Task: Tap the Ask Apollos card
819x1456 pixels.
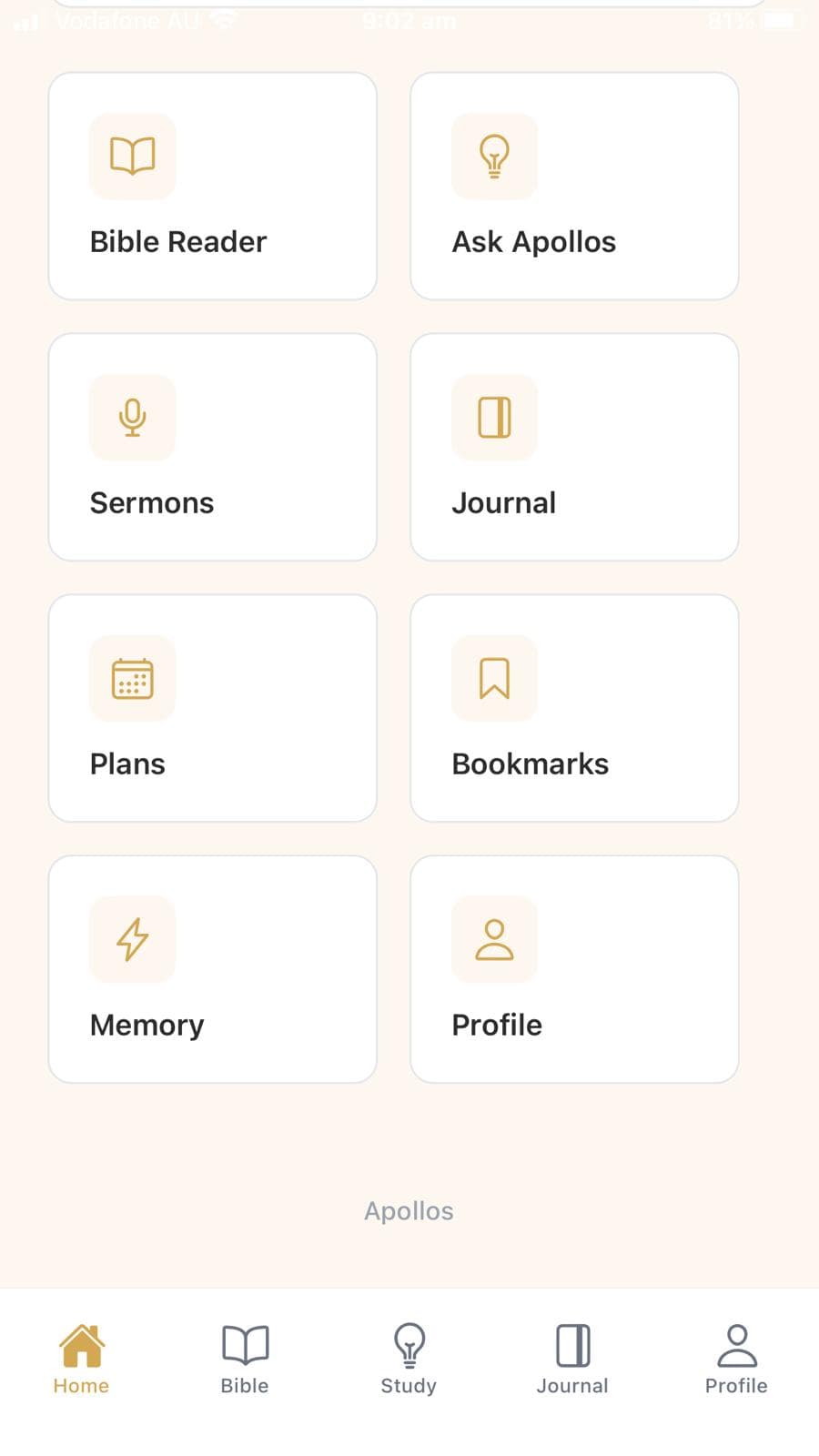Action: pyautogui.click(x=574, y=185)
